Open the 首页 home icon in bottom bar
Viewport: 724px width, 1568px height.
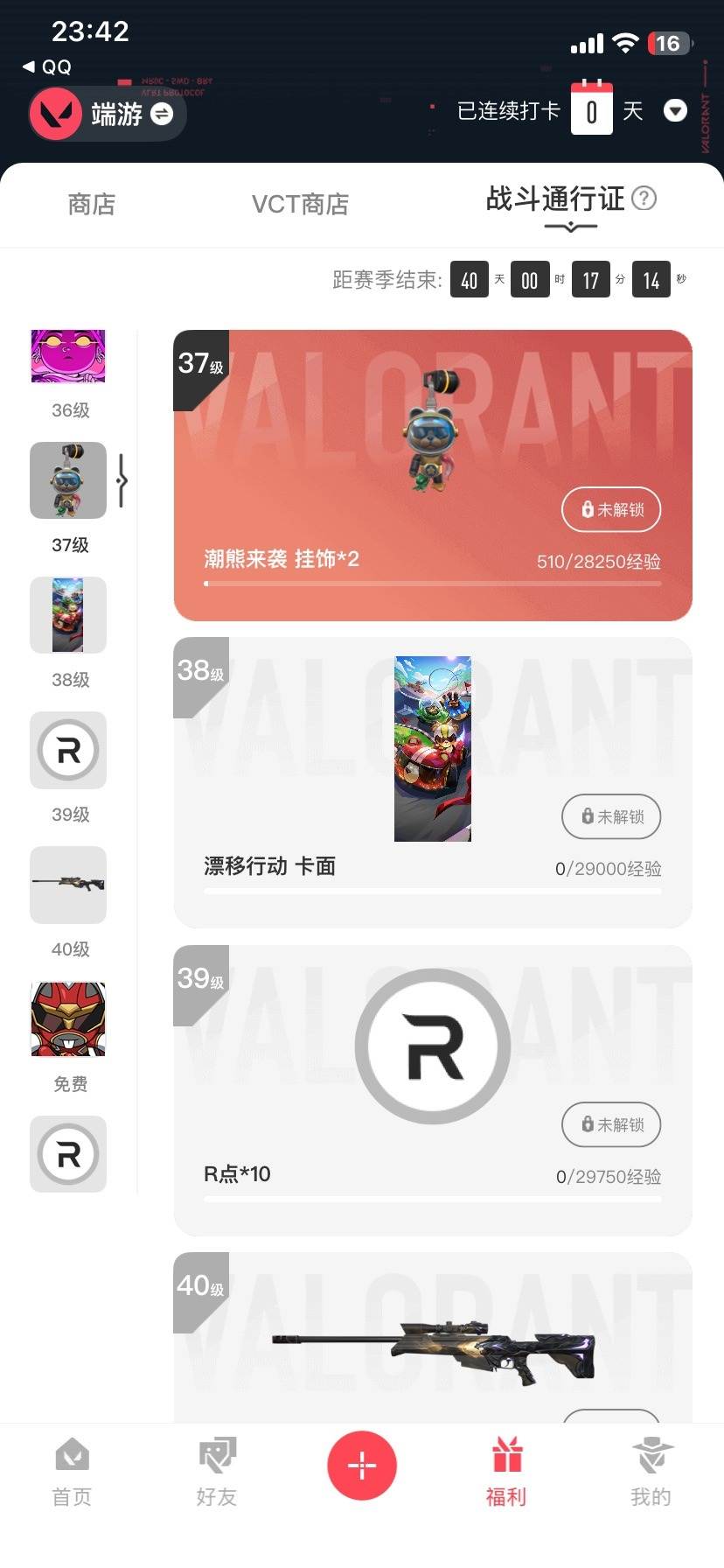tap(71, 1456)
